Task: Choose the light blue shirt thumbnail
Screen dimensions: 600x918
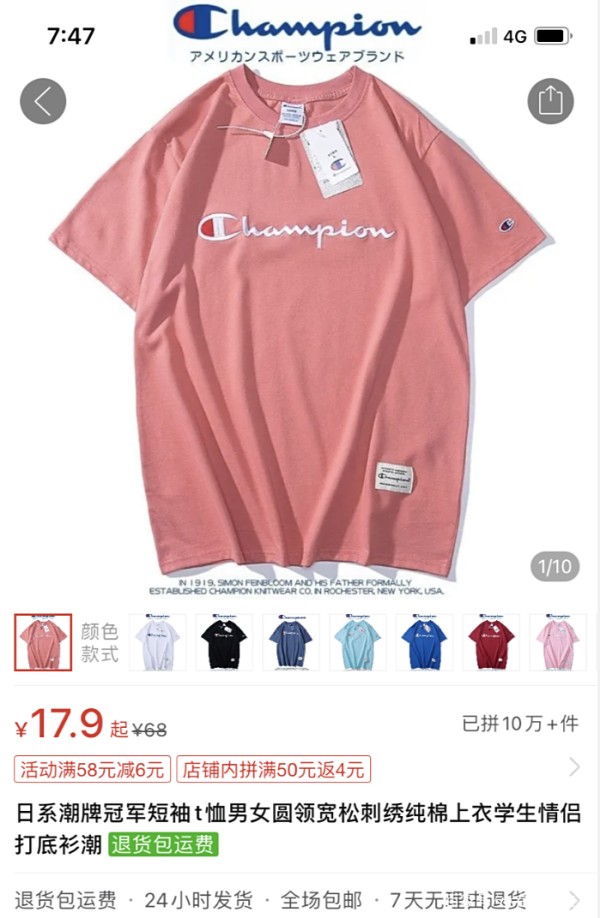Action: point(358,641)
